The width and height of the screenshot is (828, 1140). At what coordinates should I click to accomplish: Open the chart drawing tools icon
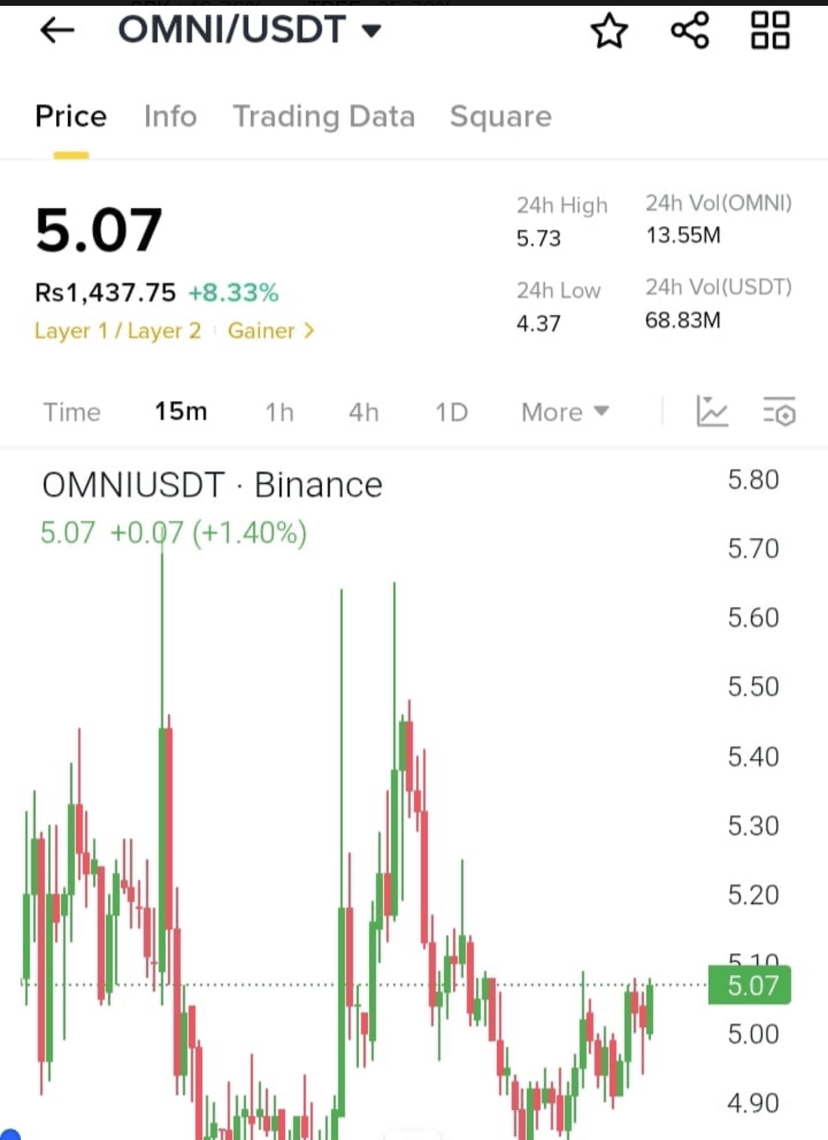[x=712, y=411]
